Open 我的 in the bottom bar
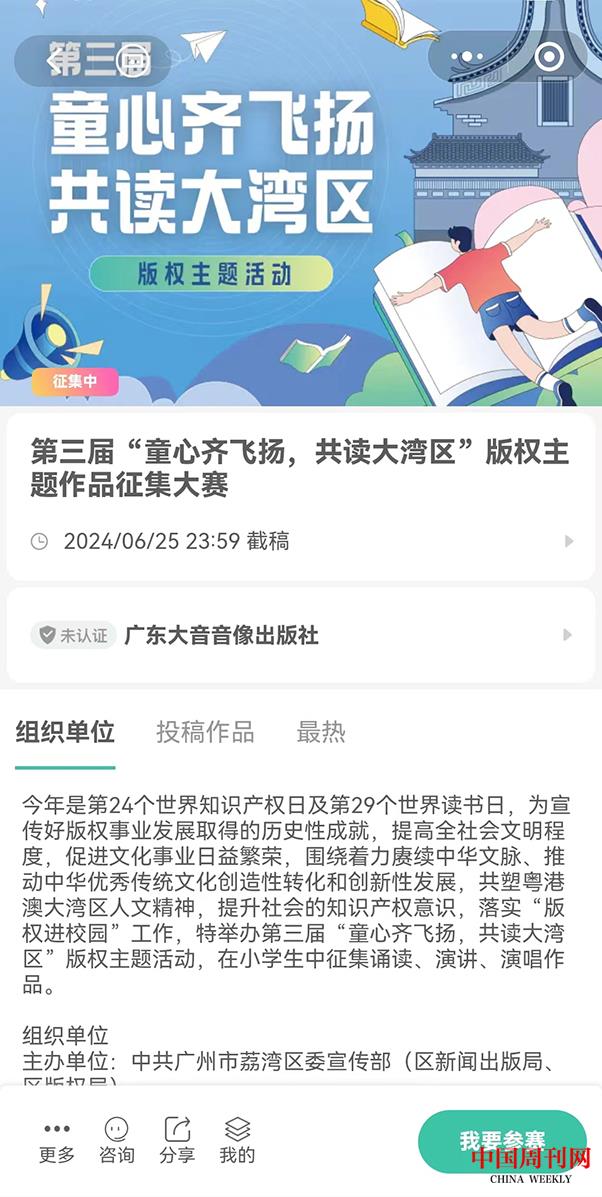 click(237, 1141)
